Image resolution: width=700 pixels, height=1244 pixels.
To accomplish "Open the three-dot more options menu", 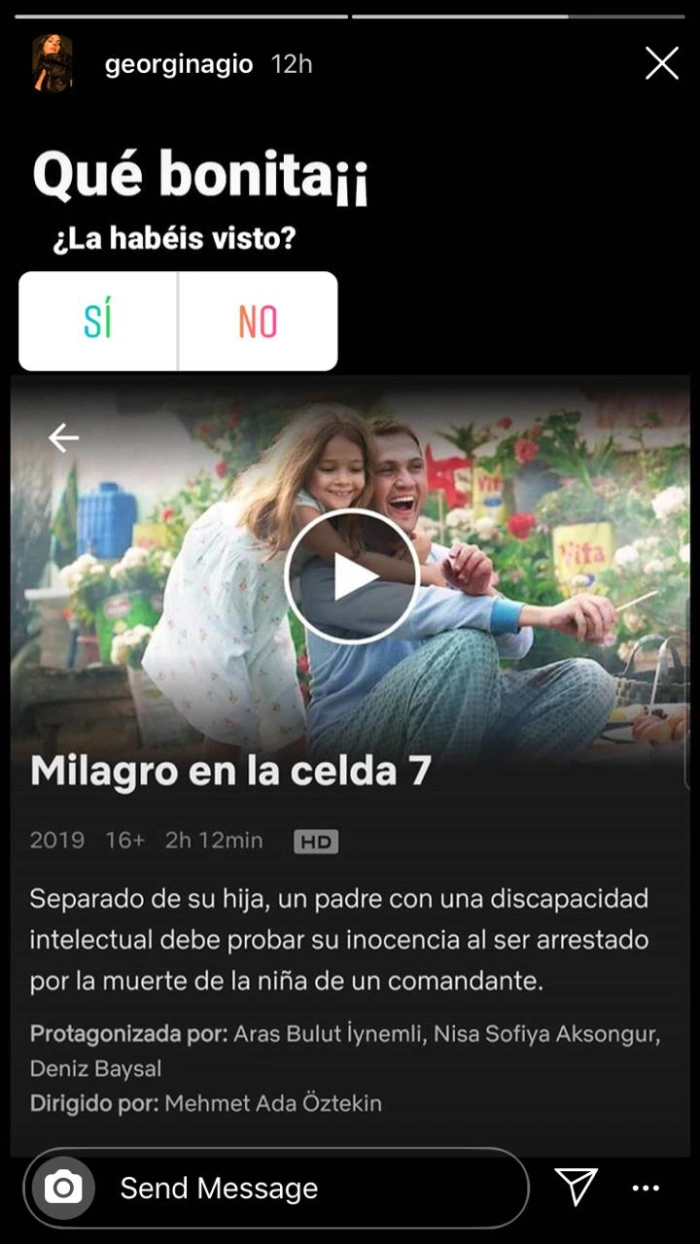I will (646, 1188).
